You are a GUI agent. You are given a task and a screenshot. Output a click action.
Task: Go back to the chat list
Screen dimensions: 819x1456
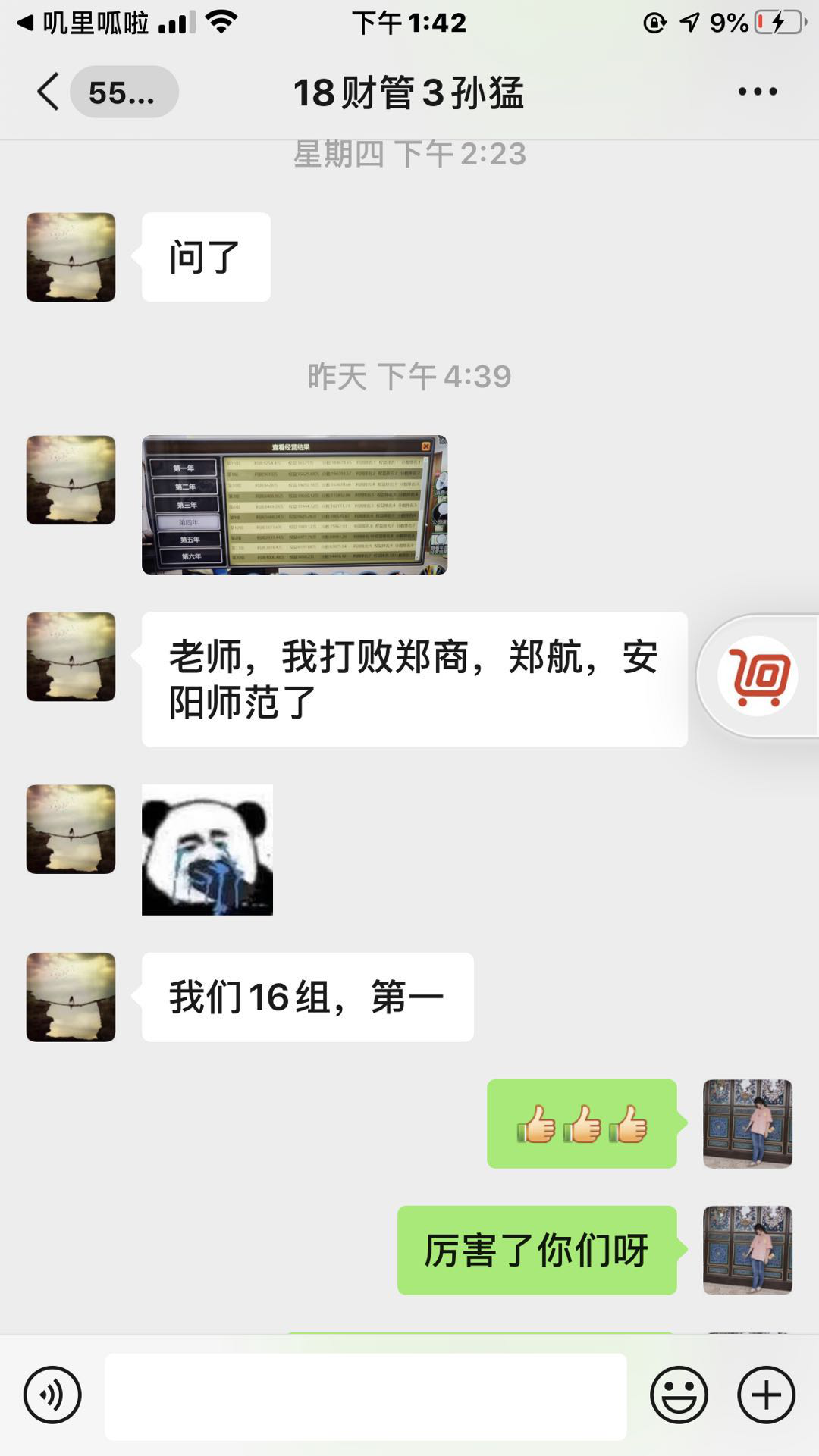pos(49,92)
